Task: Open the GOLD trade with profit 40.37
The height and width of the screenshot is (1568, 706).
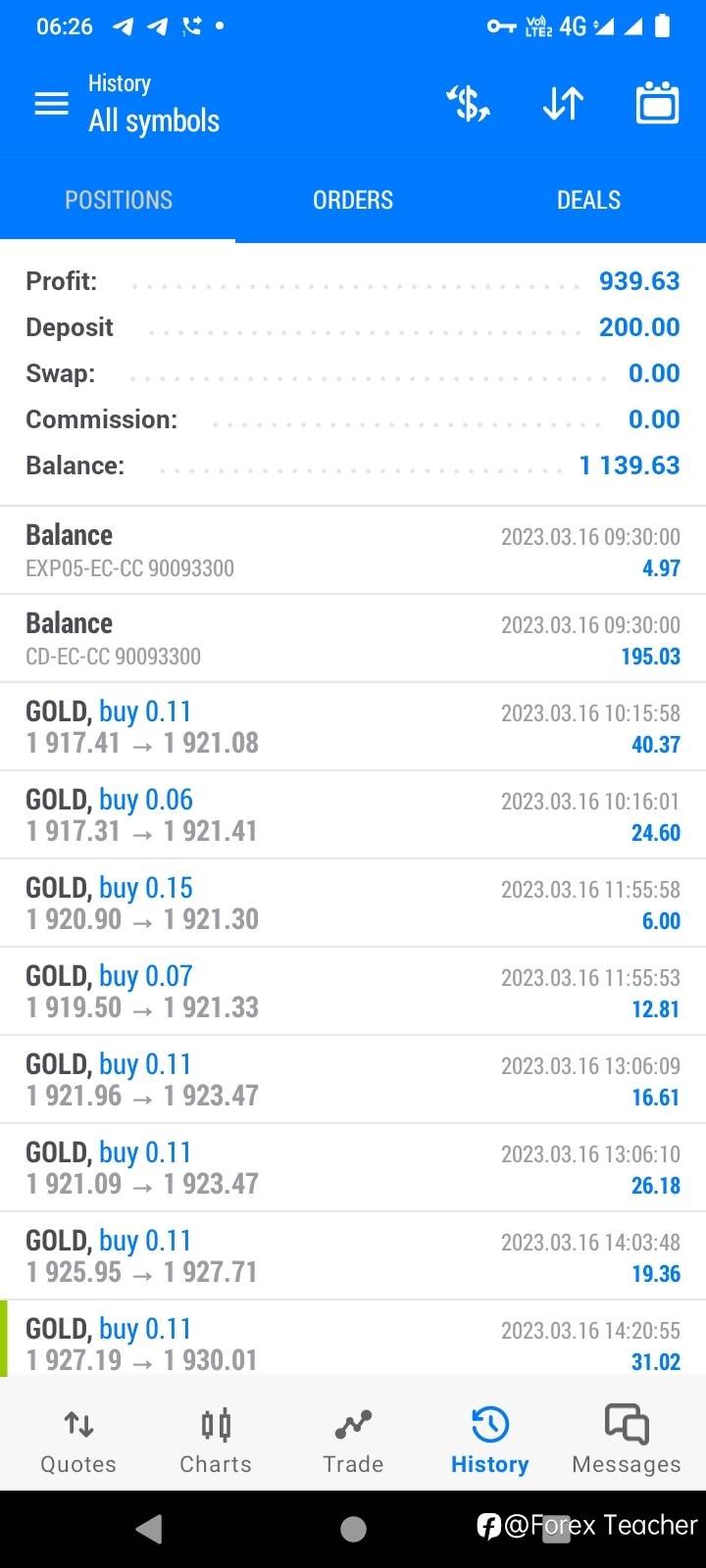Action: 353,727
